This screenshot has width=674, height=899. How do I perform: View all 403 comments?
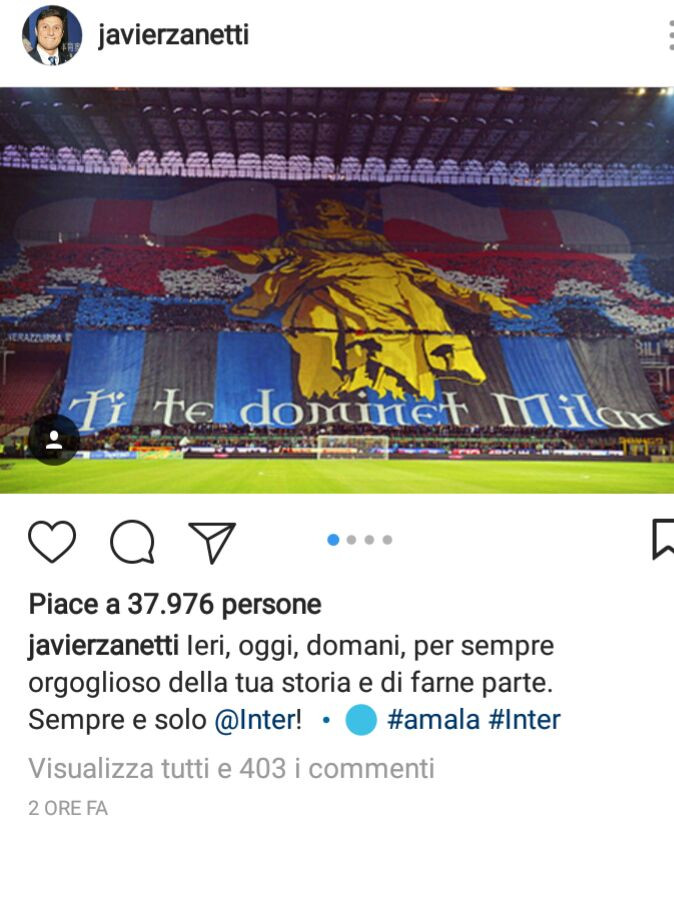231,768
